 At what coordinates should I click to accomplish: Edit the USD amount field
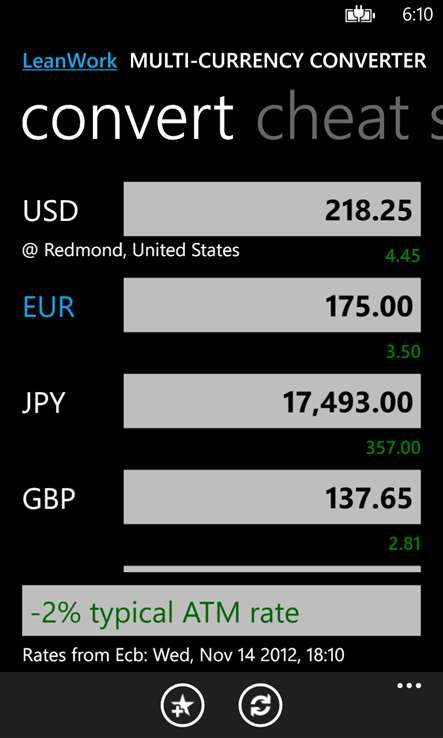tap(272, 209)
